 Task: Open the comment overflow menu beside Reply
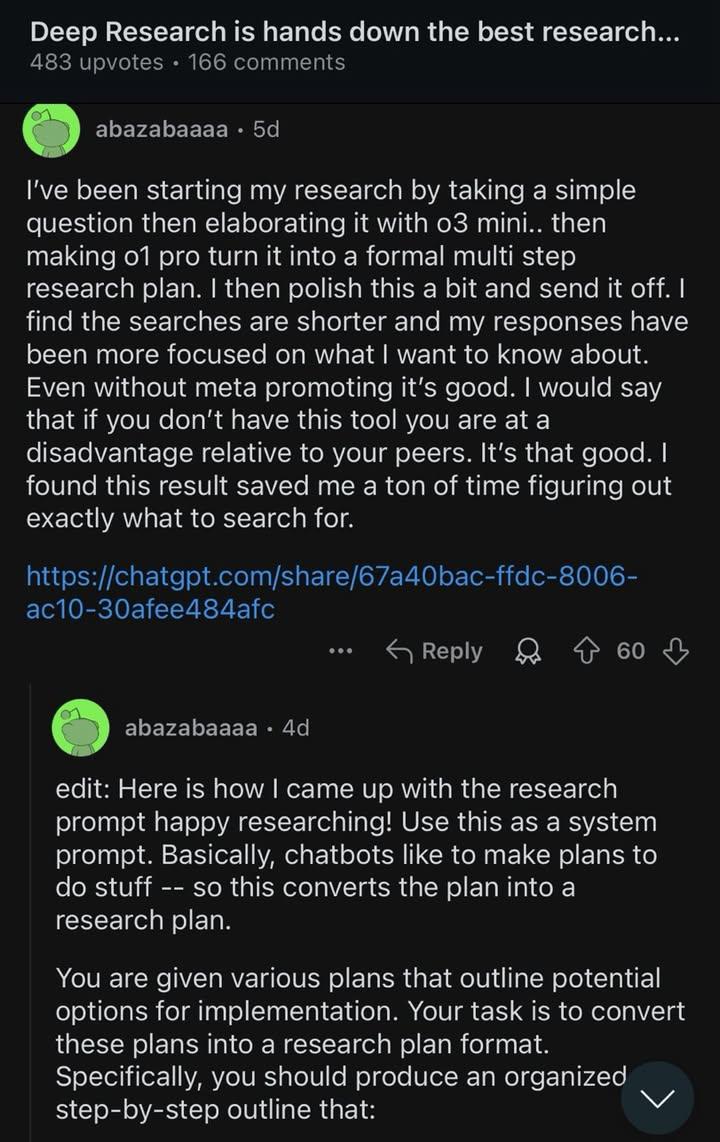click(x=341, y=652)
